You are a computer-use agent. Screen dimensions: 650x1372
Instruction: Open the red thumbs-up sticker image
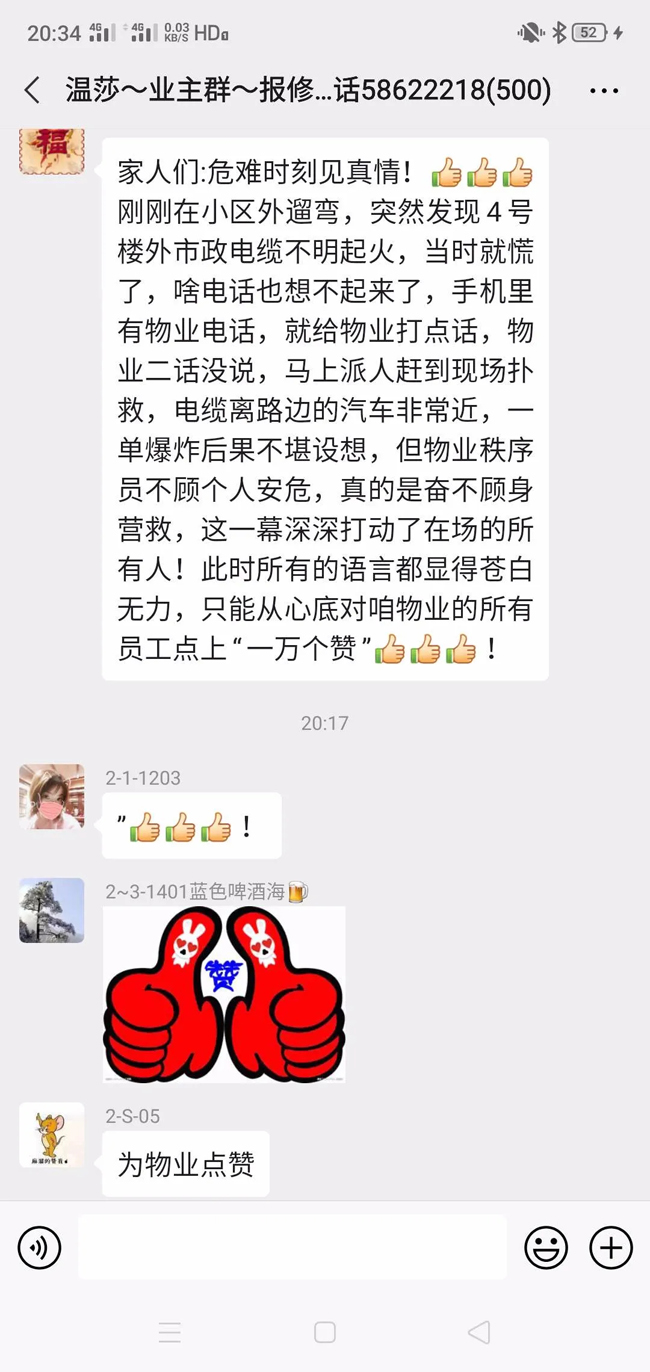[x=224, y=994]
